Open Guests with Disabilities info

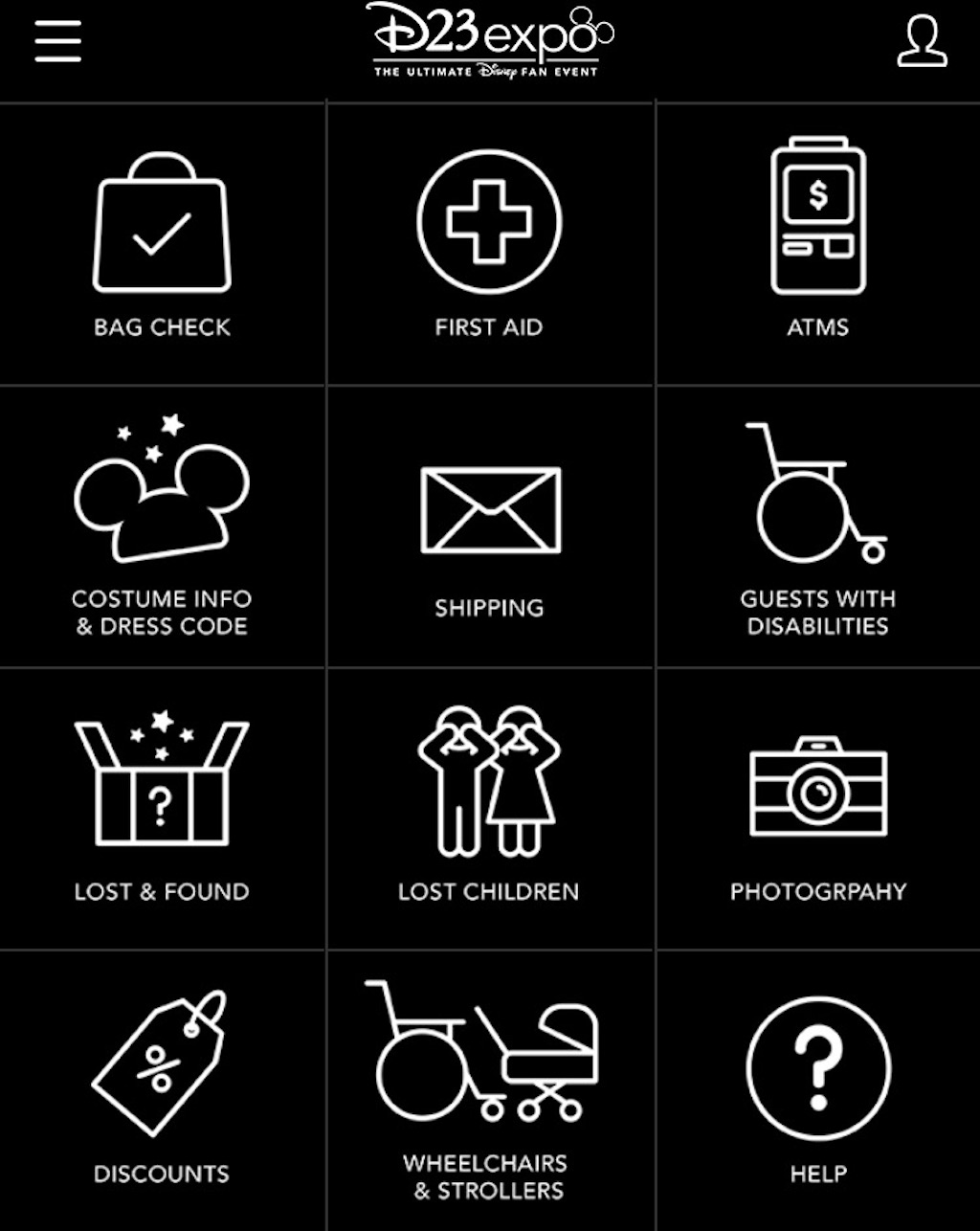click(x=817, y=526)
